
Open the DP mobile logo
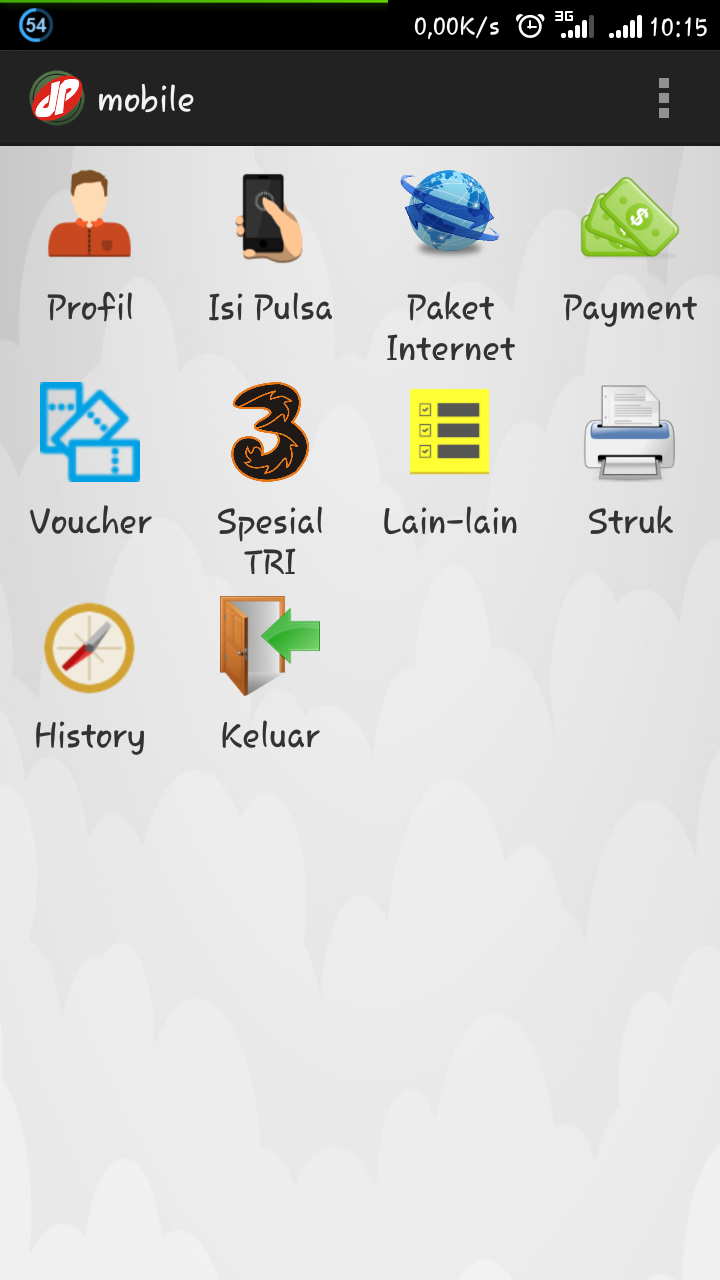tap(59, 97)
